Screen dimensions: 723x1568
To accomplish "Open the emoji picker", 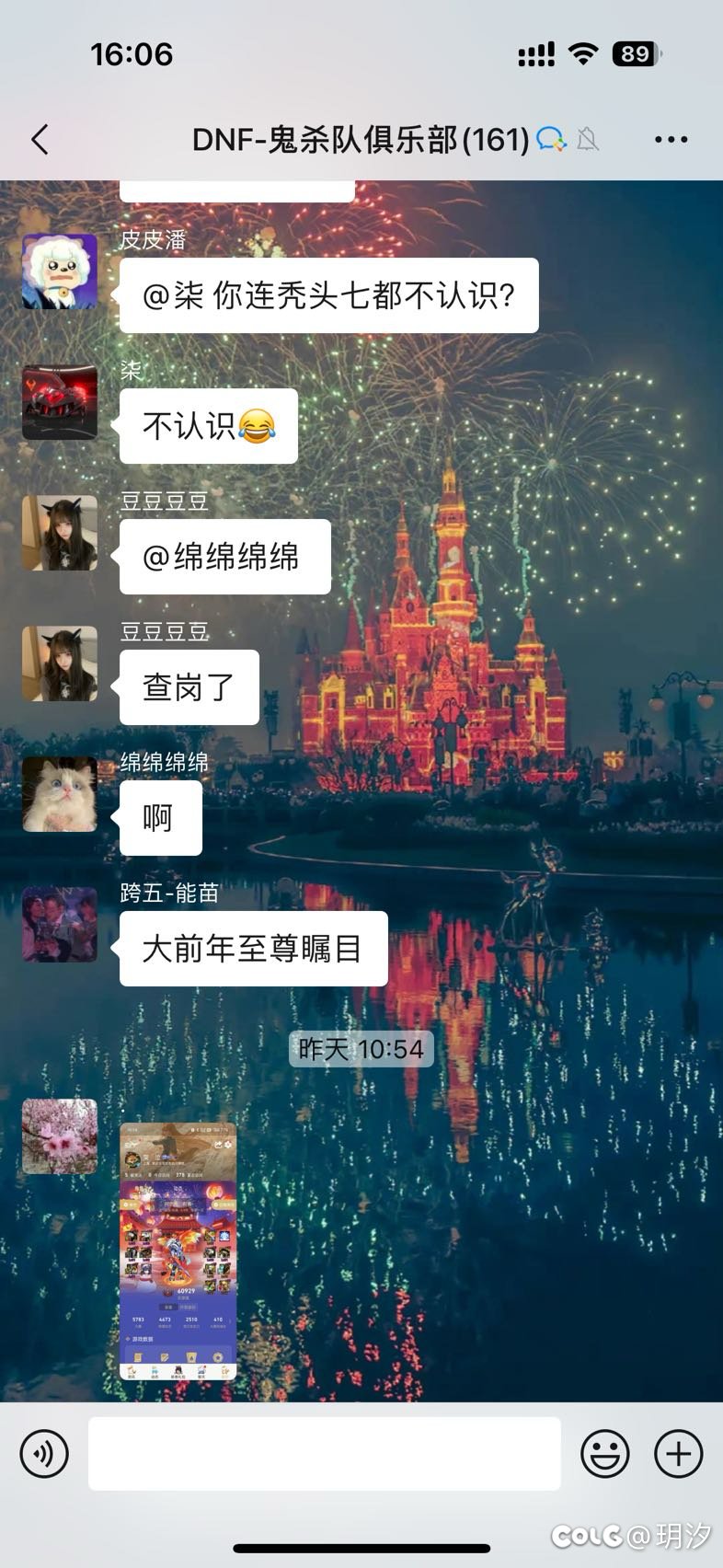I will (x=605, y=1454).
